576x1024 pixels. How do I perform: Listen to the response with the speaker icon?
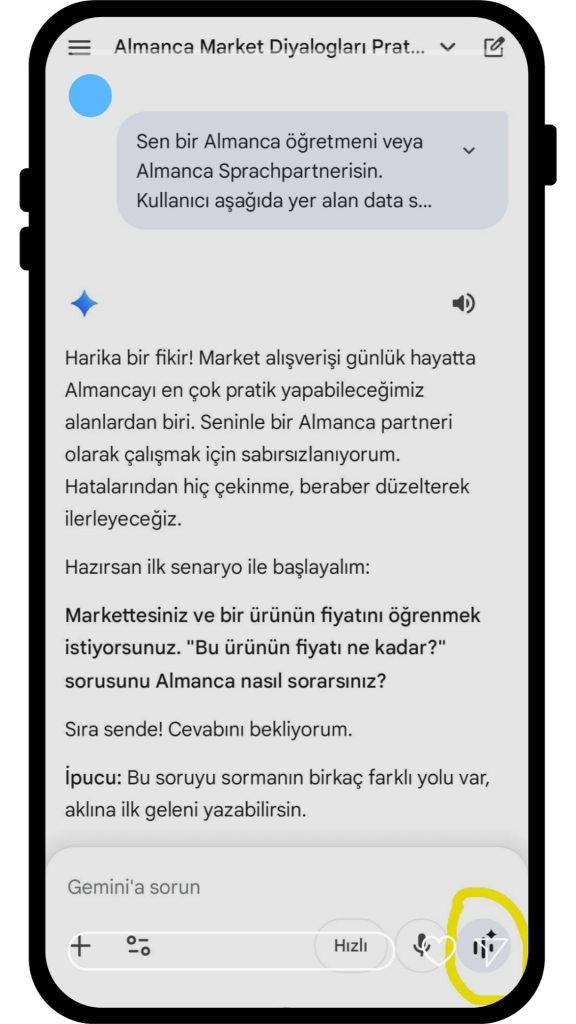click(464, 304)
